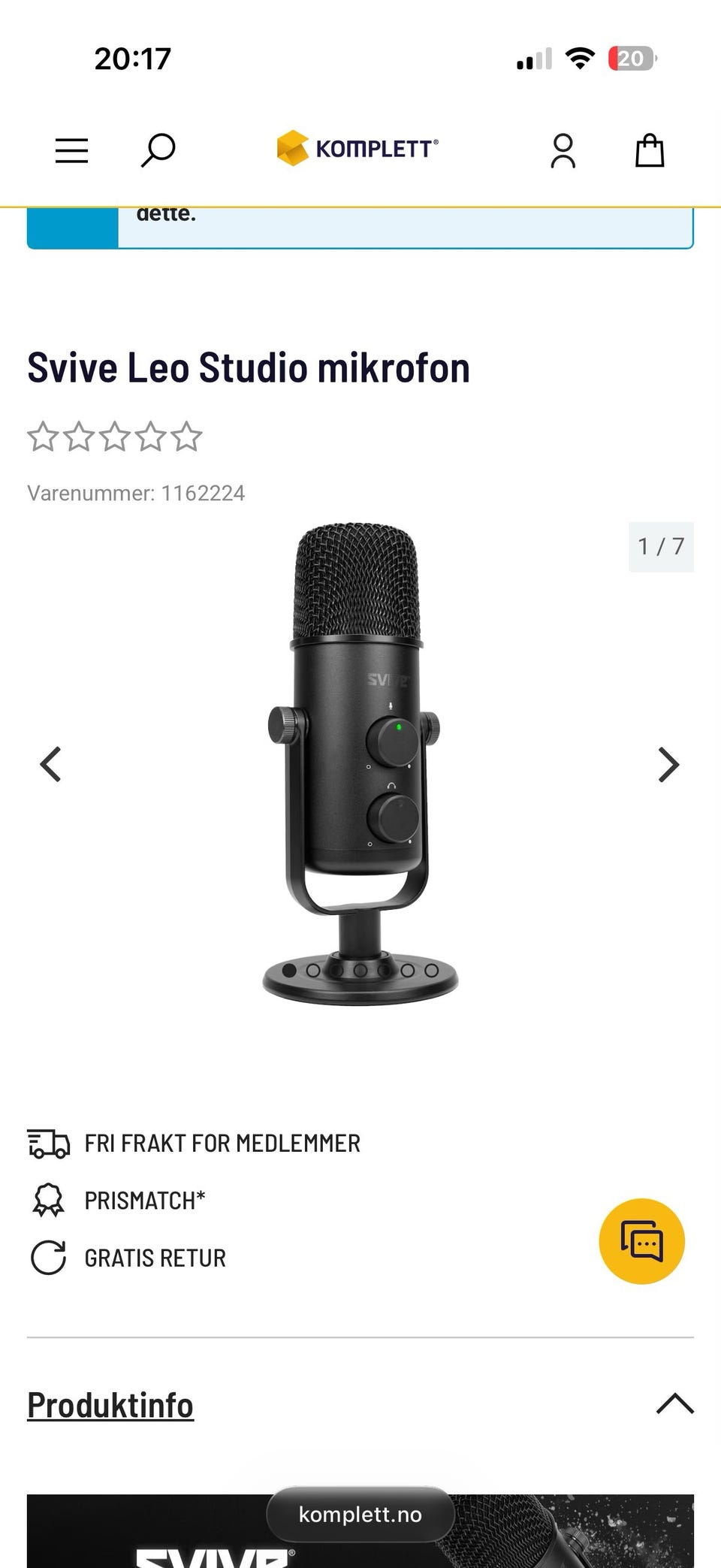Open the star rating reviews
The height and width of the screenshot is (1568, 721).
(115, 437)
